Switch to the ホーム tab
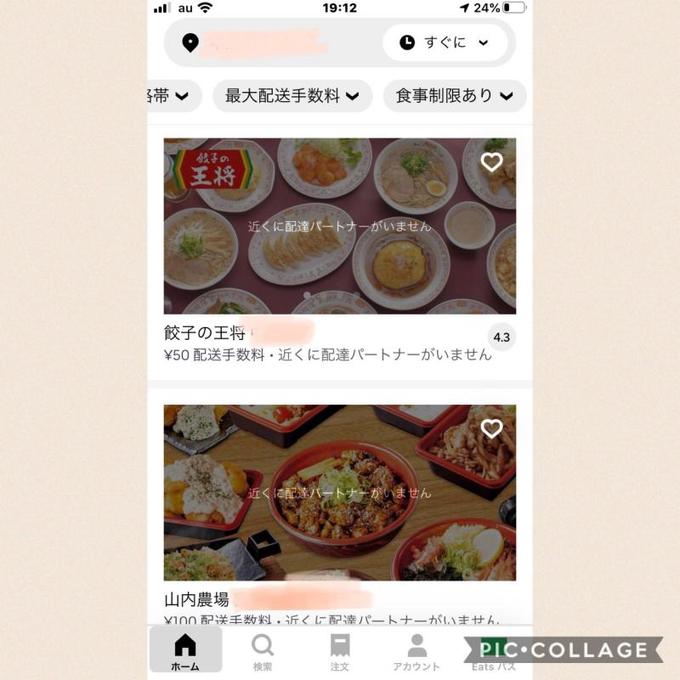The width and height of the screenshot is (680, 680). click(x=185, y=651)
